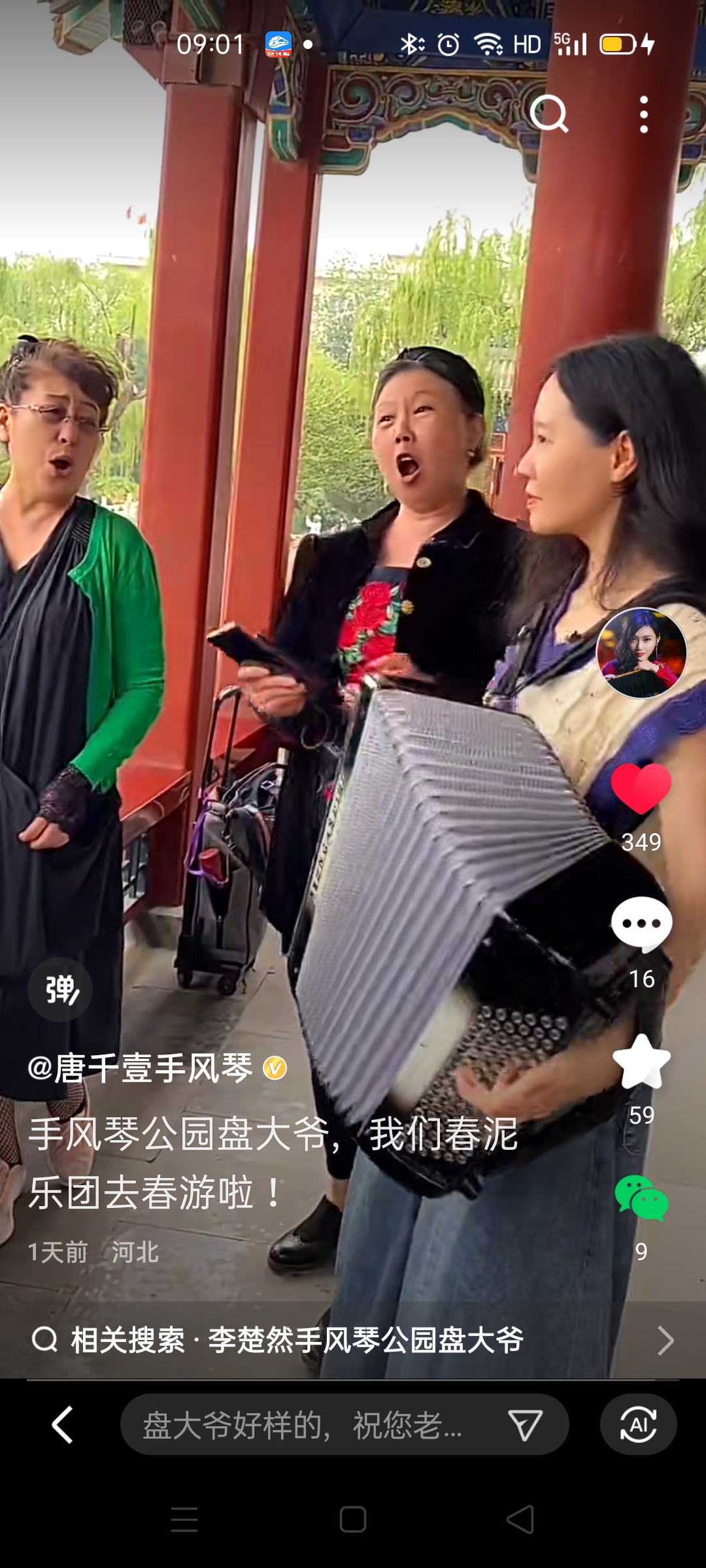Toggle the danmaku 弹 button
This screenshot has height=1568, width=706.
[x=60, y=990]
